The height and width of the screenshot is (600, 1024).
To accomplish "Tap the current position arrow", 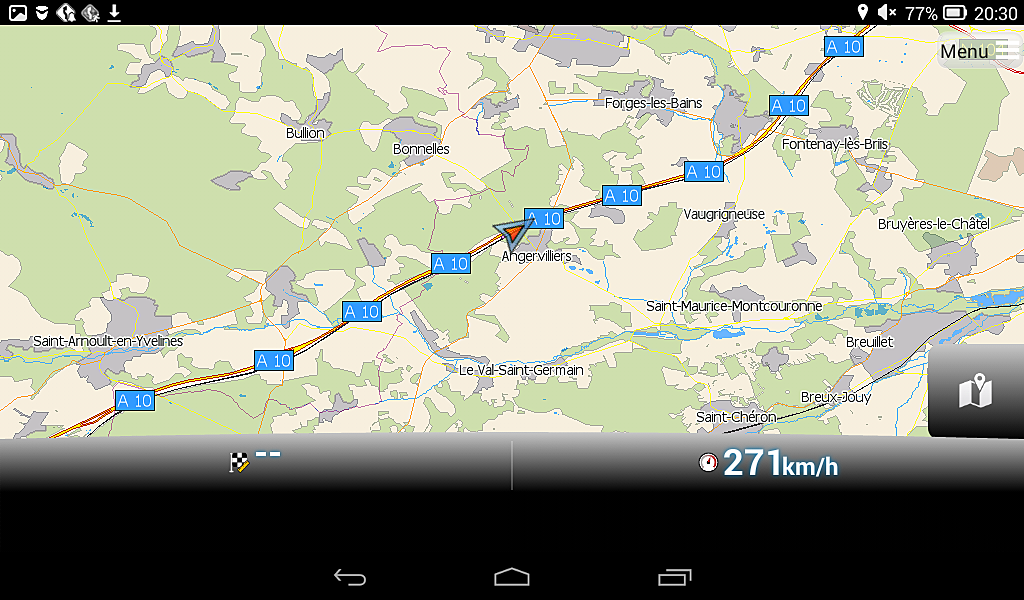I will click(513, 234).
